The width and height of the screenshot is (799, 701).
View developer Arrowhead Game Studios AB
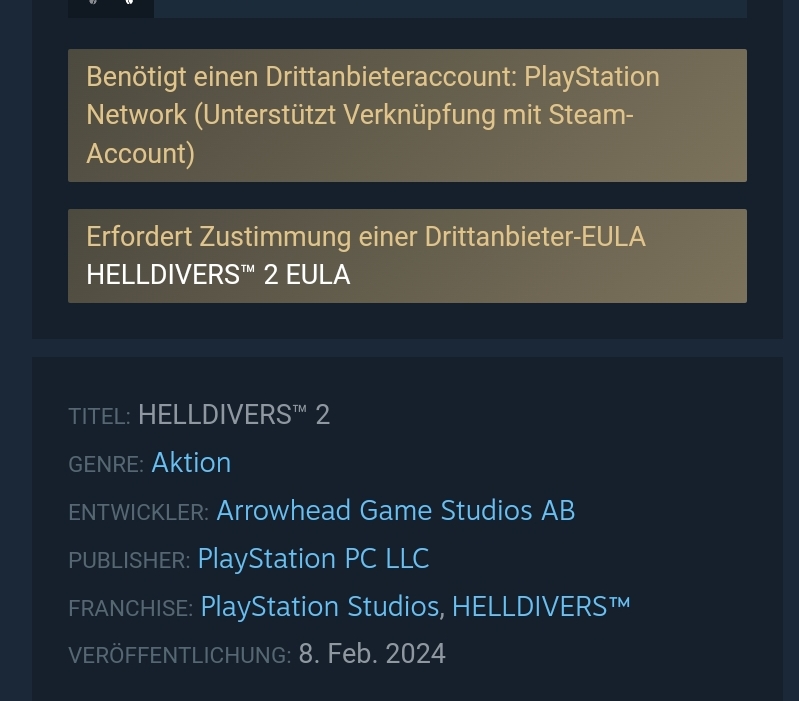(395, 511)
